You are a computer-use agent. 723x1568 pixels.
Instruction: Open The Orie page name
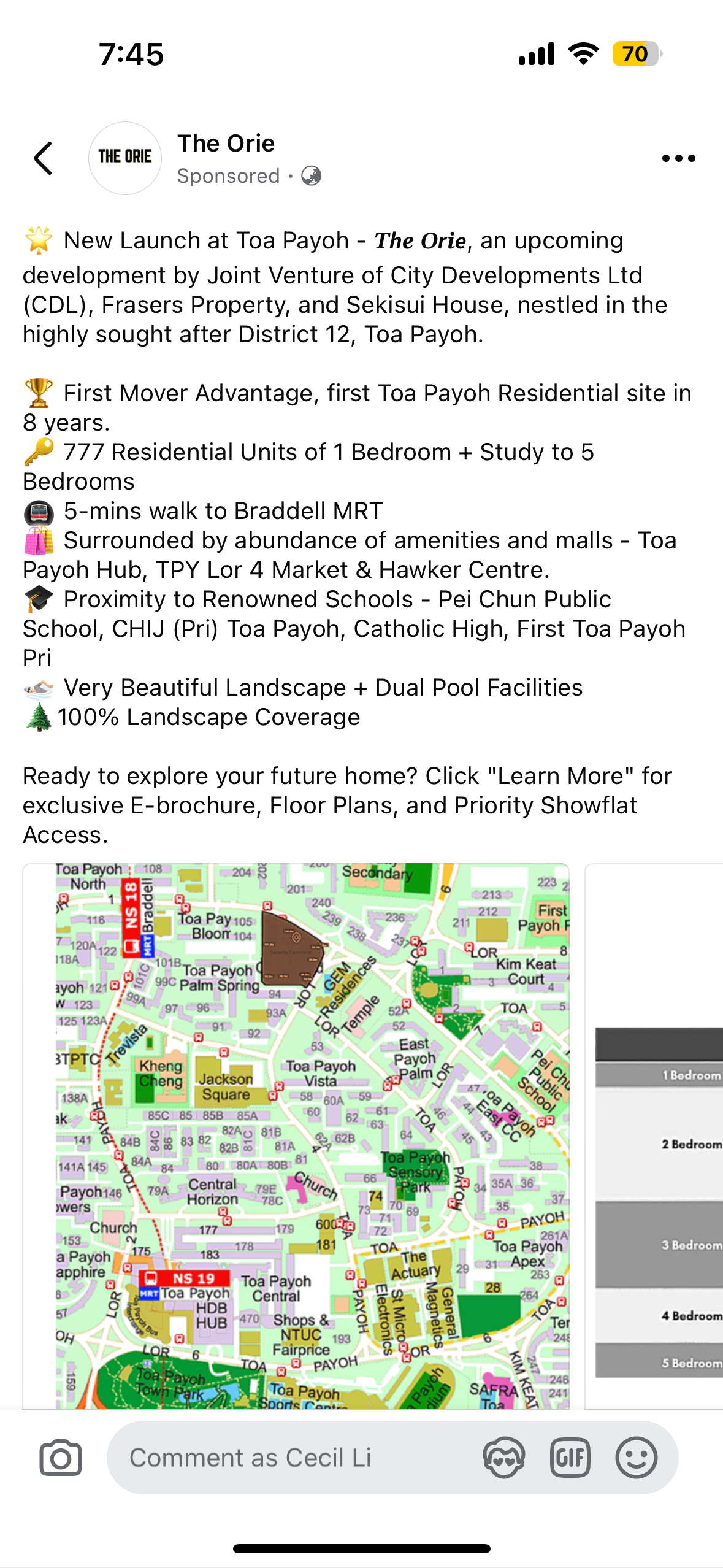click(x=226, y=144)
